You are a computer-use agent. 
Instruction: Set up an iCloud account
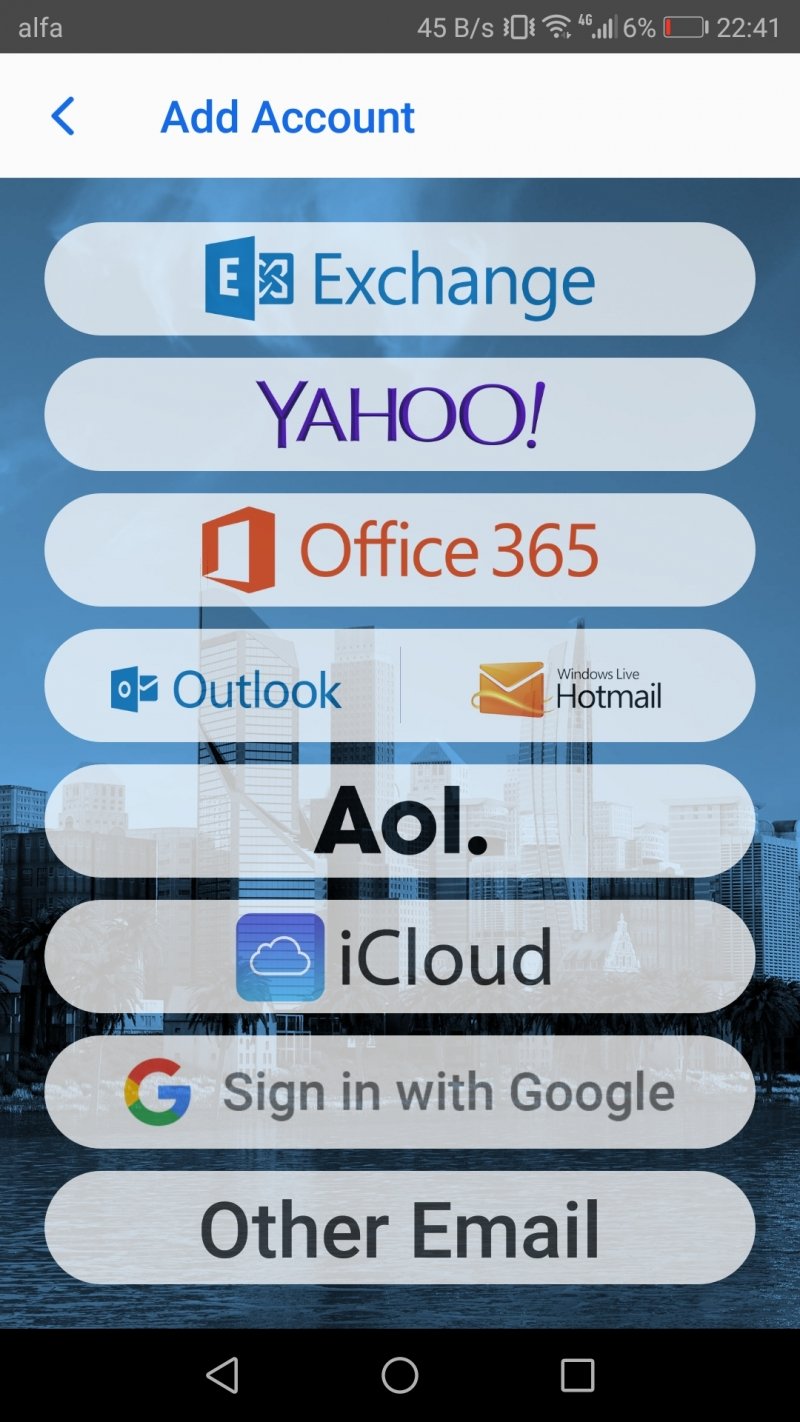(400, 957)
